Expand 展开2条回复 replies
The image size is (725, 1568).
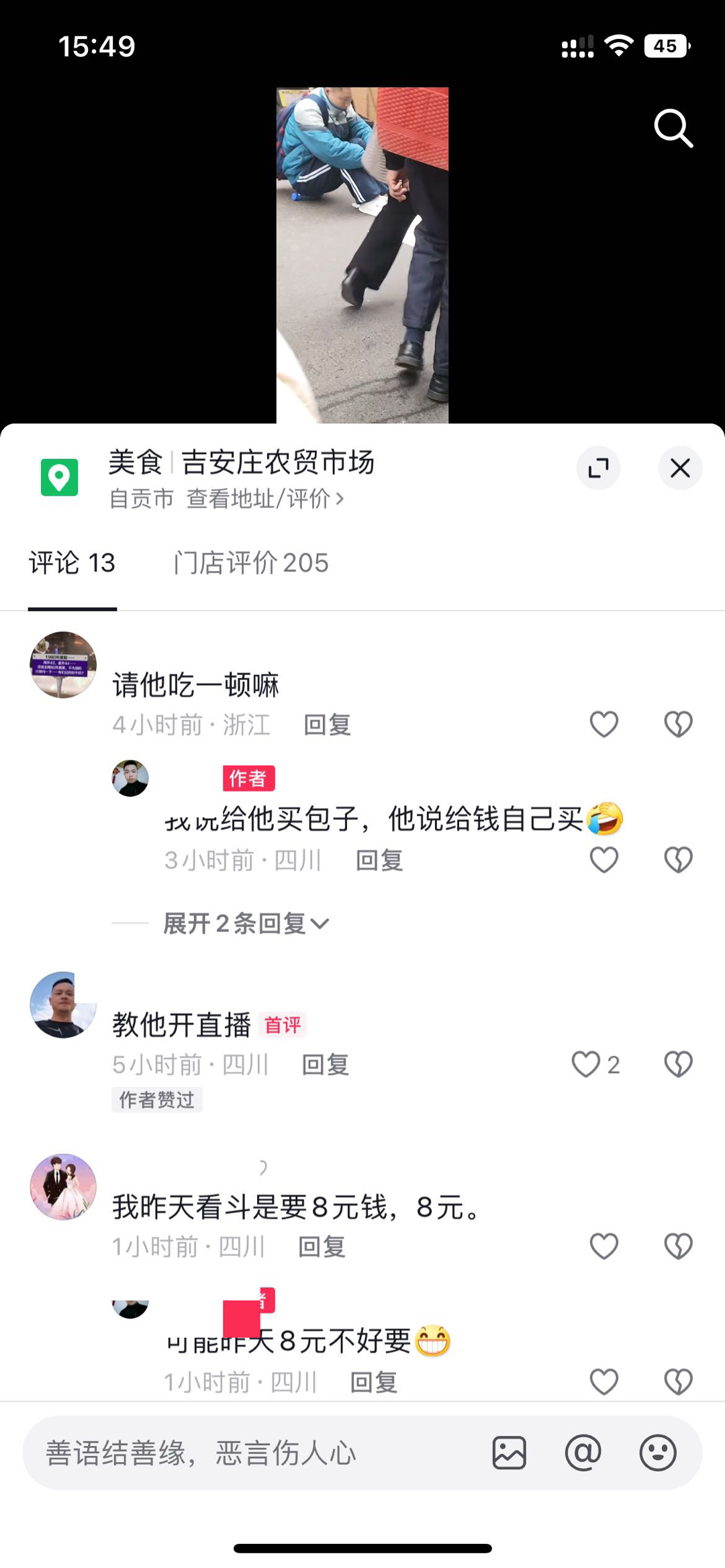(246, 924)
